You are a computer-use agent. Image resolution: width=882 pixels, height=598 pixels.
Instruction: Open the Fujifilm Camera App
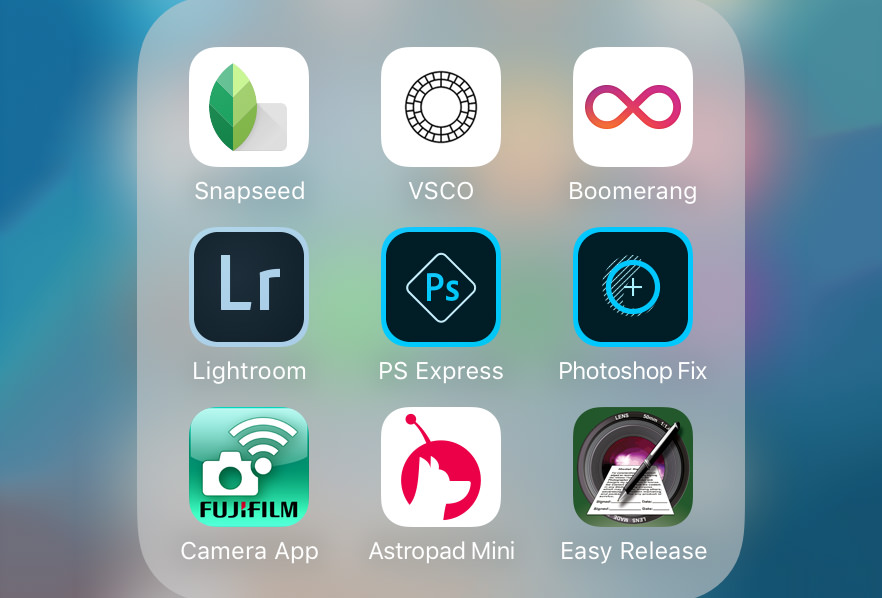pyautogui.click(x=249, y=467)
